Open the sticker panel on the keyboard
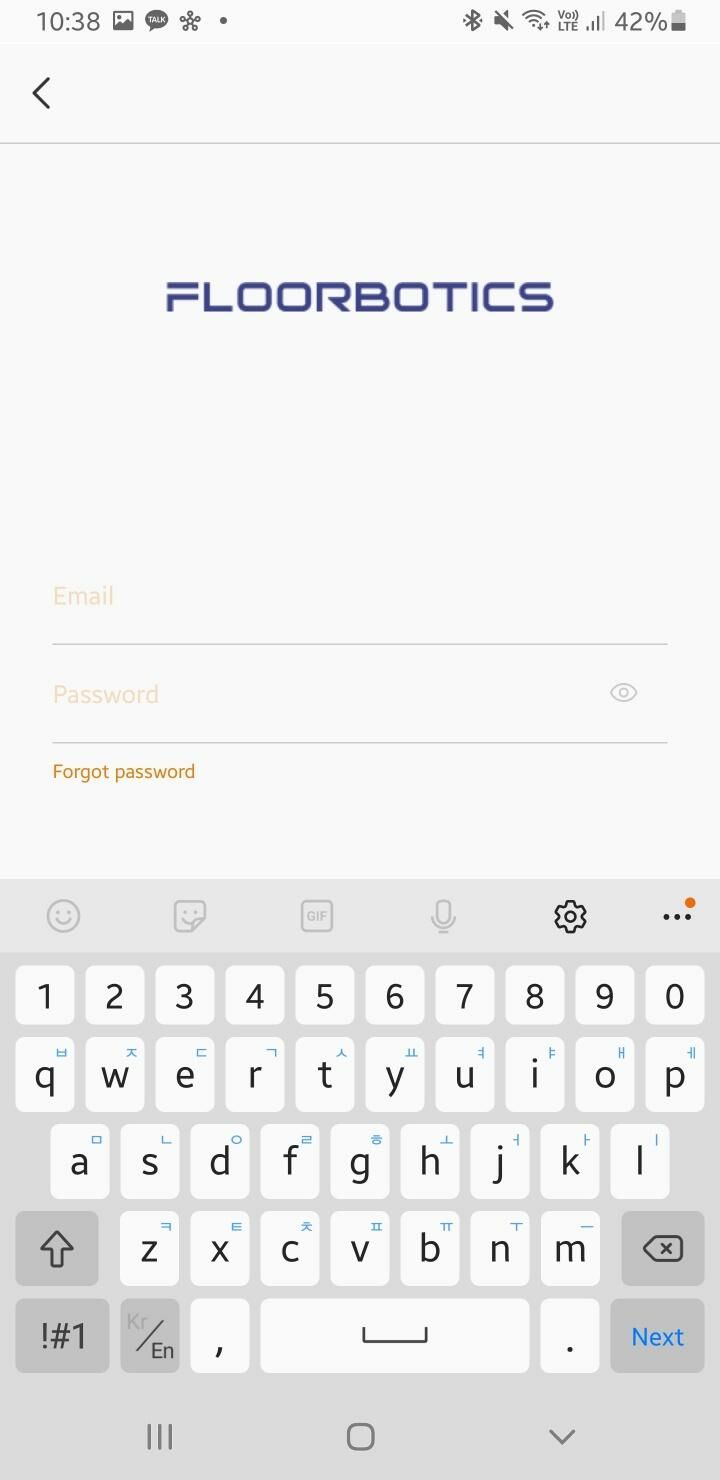720x1480 pixels. click(x=190, y=916)
